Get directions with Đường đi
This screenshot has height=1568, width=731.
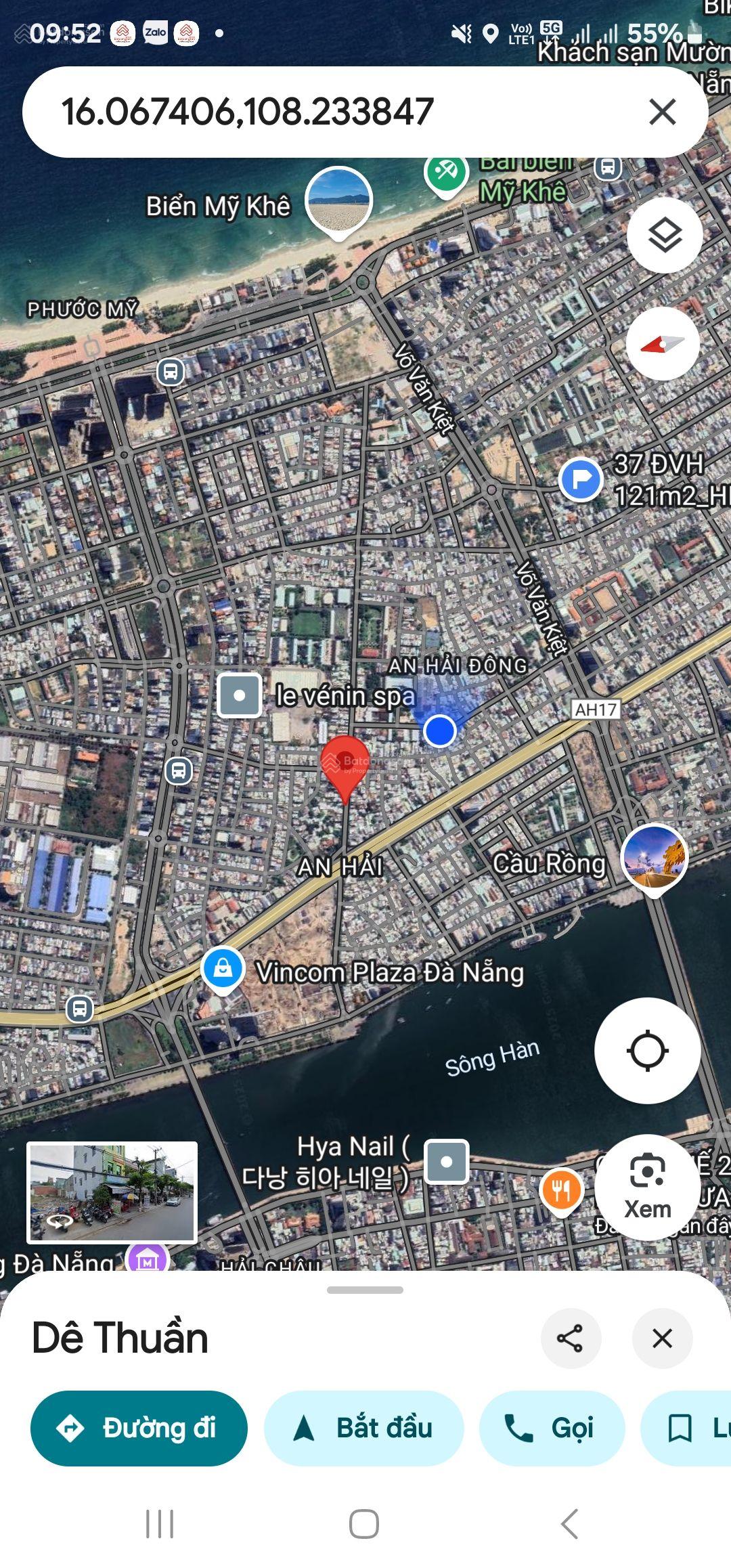click(x=139, y=1428)
